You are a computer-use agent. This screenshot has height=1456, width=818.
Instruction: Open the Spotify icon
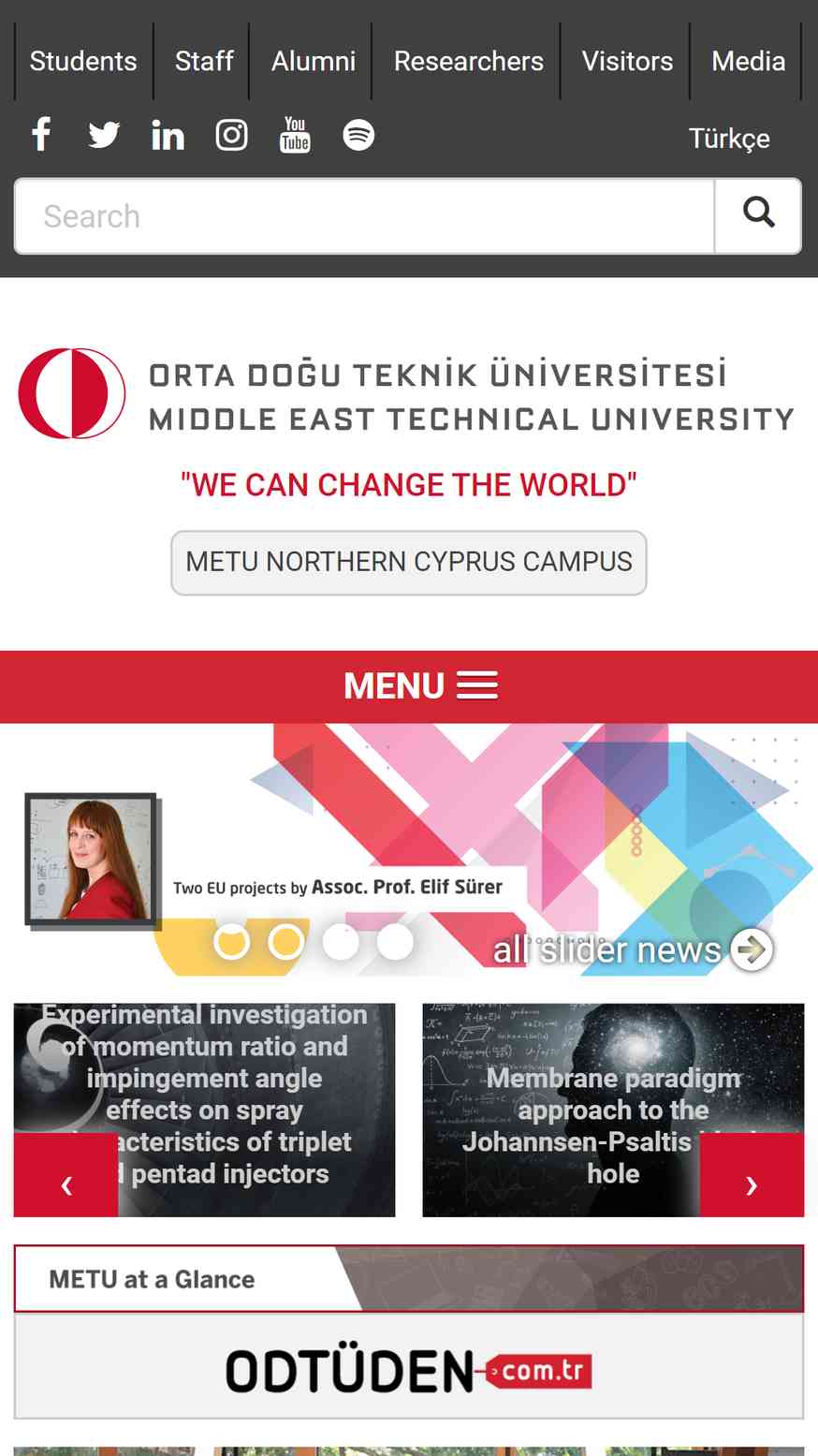[x=358, y=135]
